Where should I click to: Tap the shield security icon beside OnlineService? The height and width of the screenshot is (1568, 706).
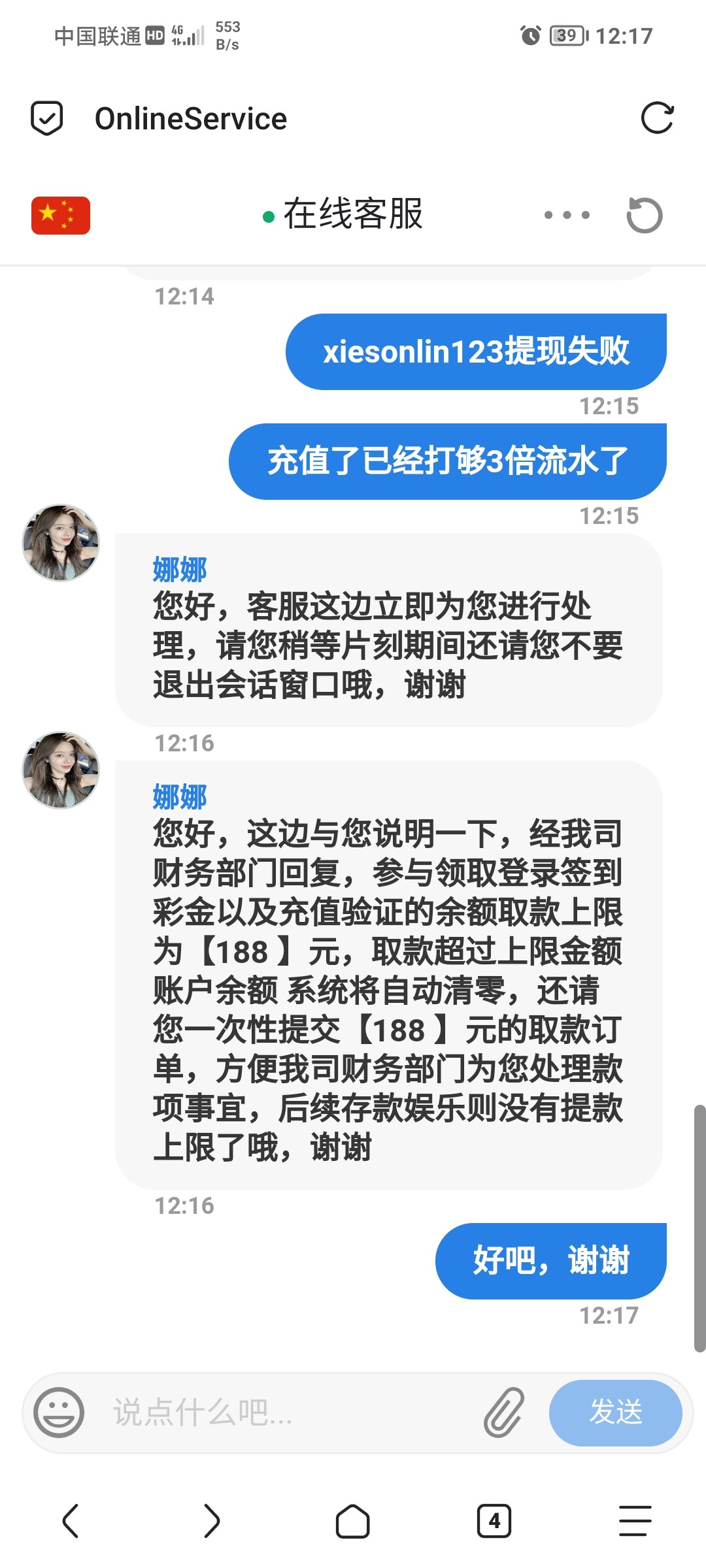(47, 118)
